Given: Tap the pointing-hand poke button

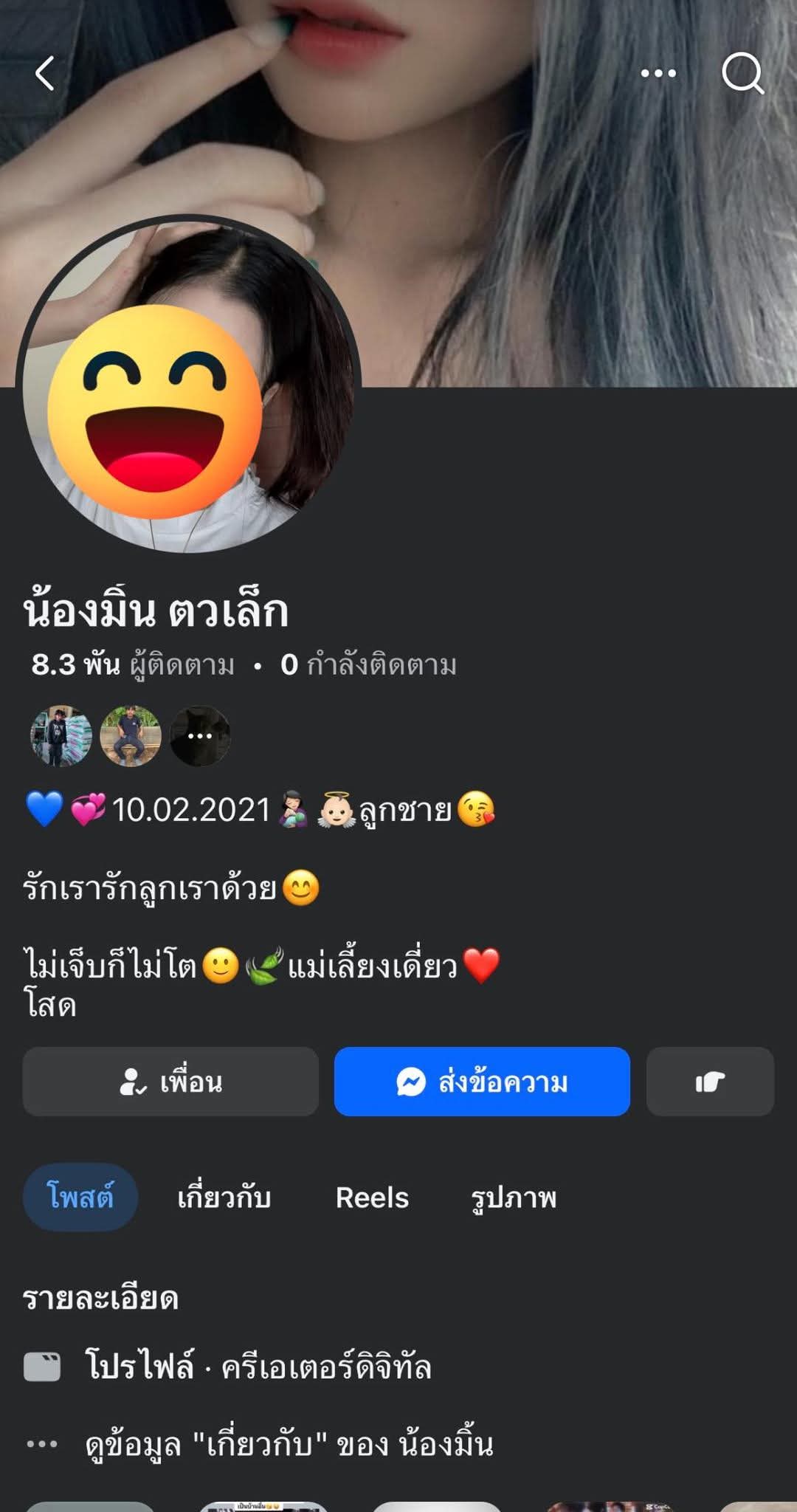Looking at the screenshot, I should tap(710, 1082).
